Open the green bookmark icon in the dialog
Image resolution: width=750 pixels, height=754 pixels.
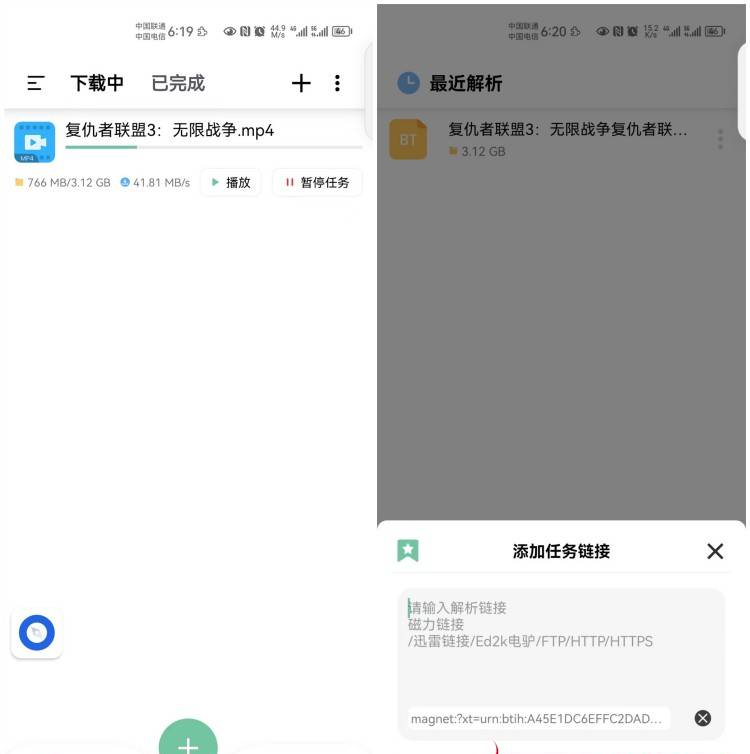point(408,551)
